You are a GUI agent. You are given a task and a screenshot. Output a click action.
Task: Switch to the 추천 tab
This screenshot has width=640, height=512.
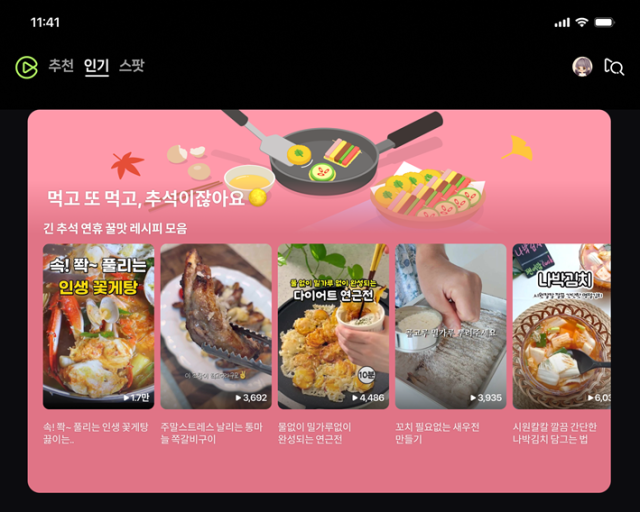(x=61, y=66)
